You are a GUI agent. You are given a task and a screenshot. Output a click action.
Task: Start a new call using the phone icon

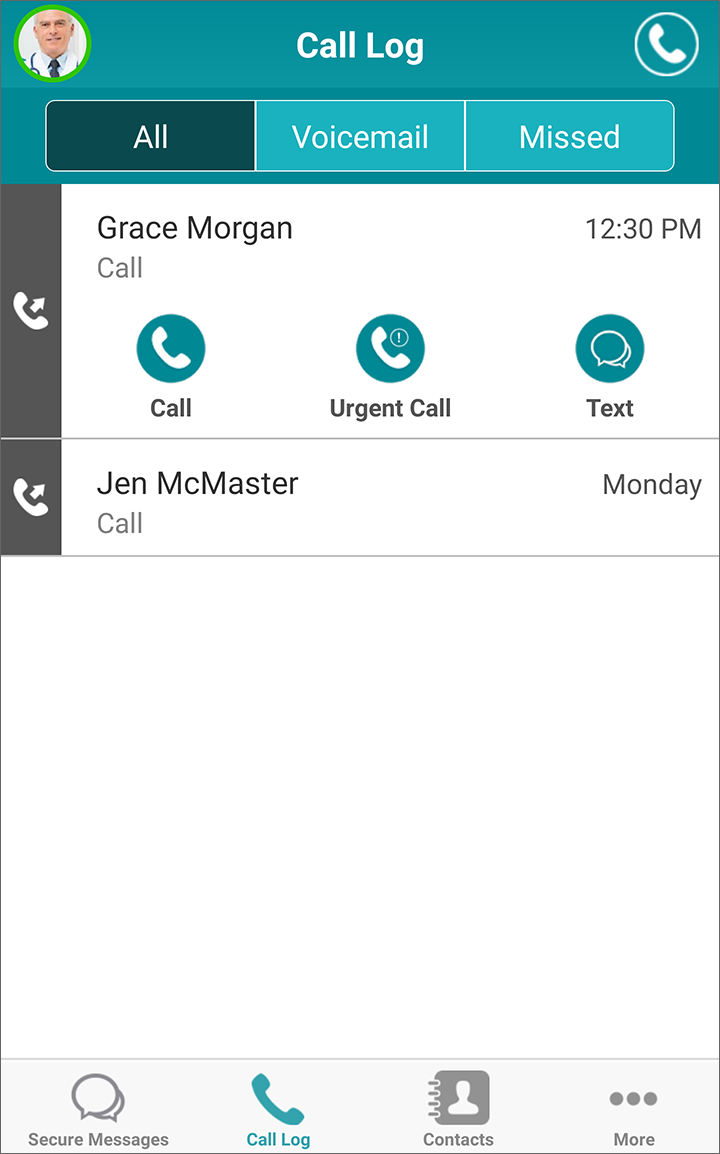click(666, 44)
